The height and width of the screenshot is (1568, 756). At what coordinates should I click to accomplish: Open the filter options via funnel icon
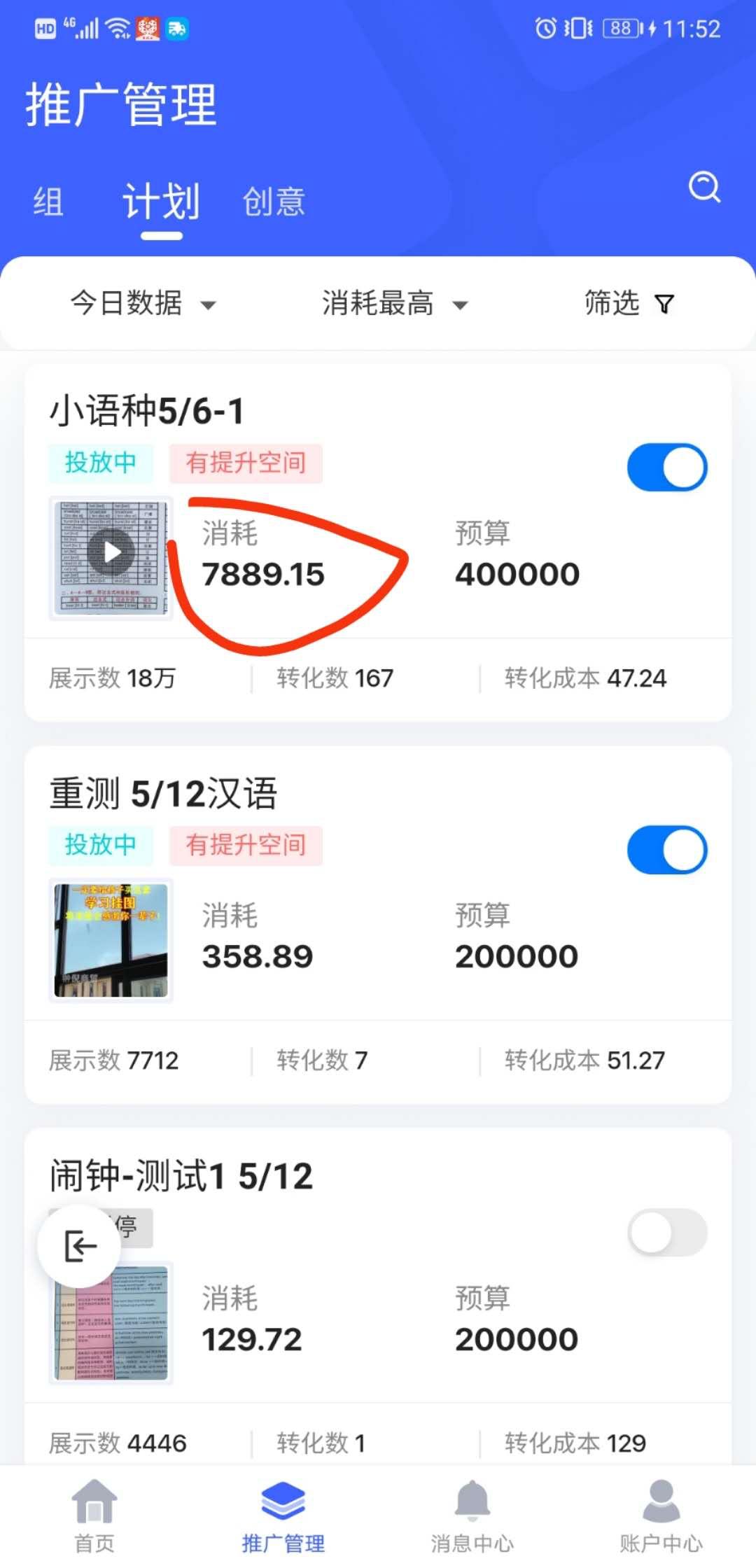tap(664, 303)
